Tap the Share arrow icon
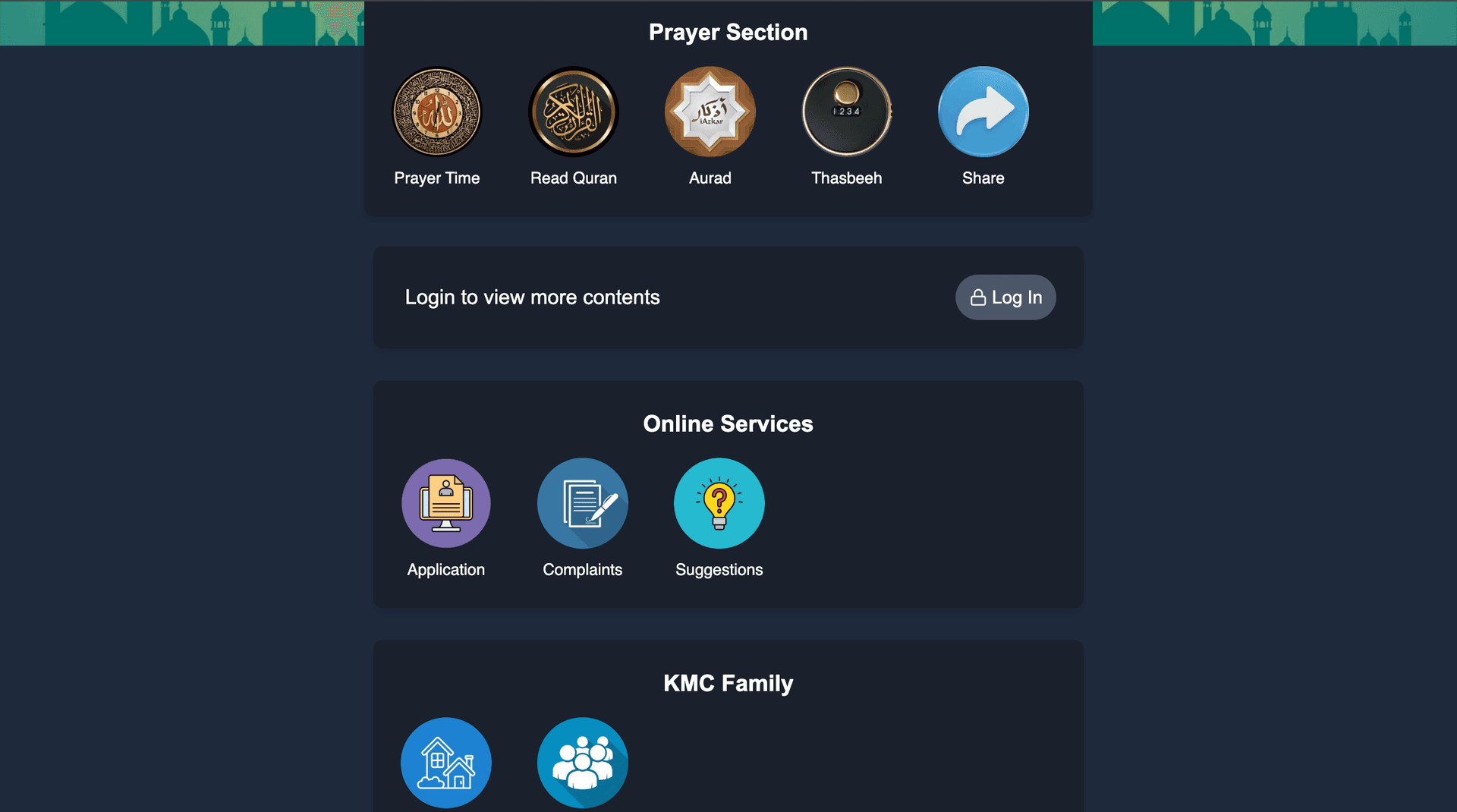The height and width of the screenshot is (812, 1457). click(983, 112)
